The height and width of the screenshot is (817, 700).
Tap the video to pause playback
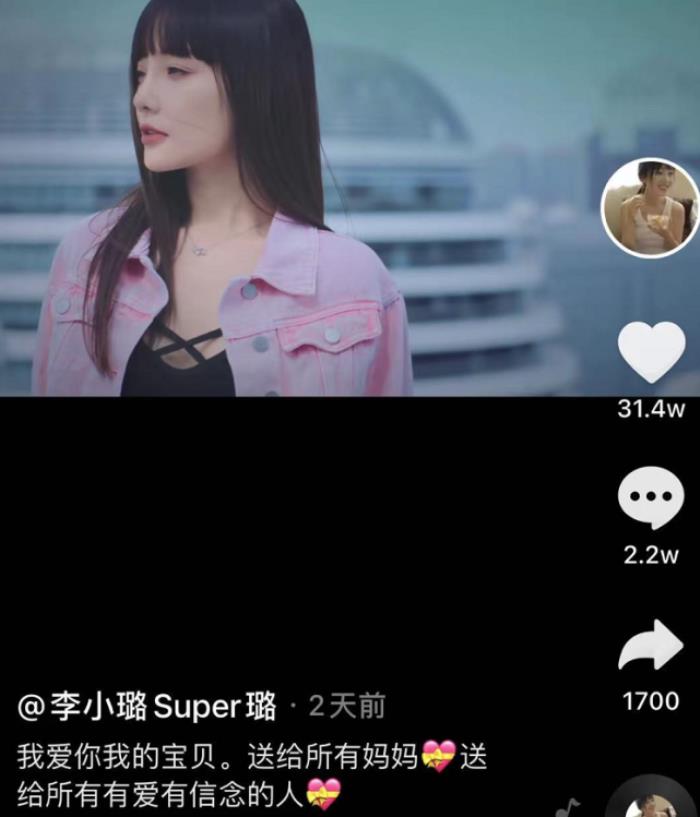pyautogui.click(x=300, y=250)
